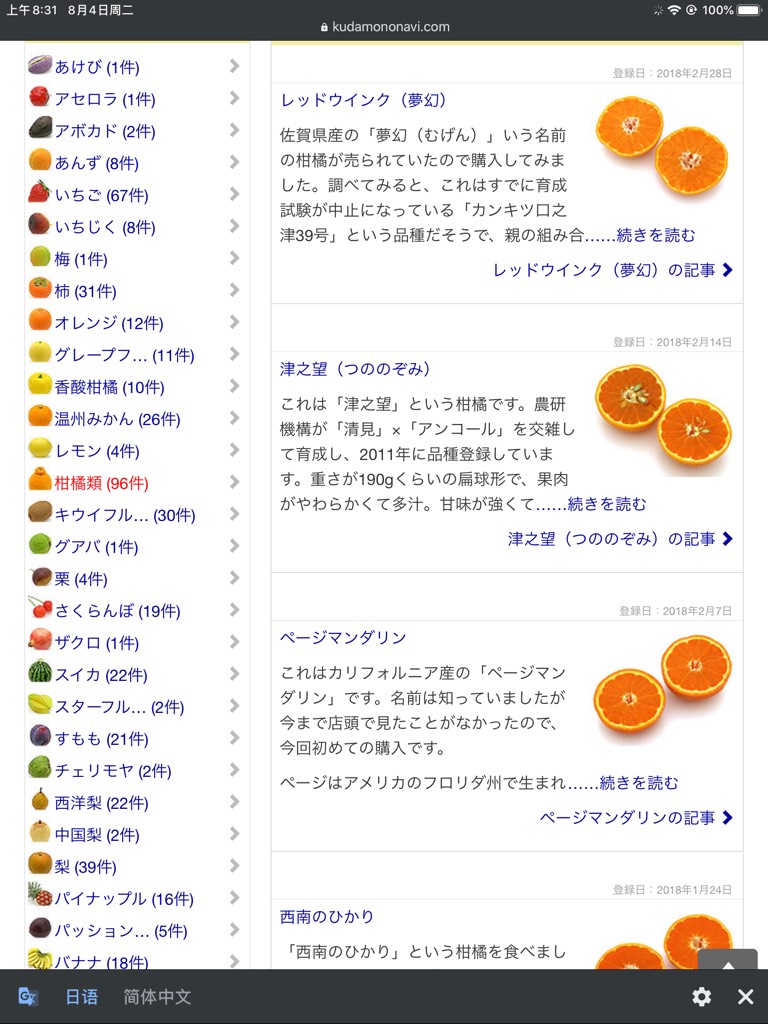Go to the スイカ (22件) category
The width and height of the screenshot is (768, 1024).
pyautogui.click(x=101, y=675)
